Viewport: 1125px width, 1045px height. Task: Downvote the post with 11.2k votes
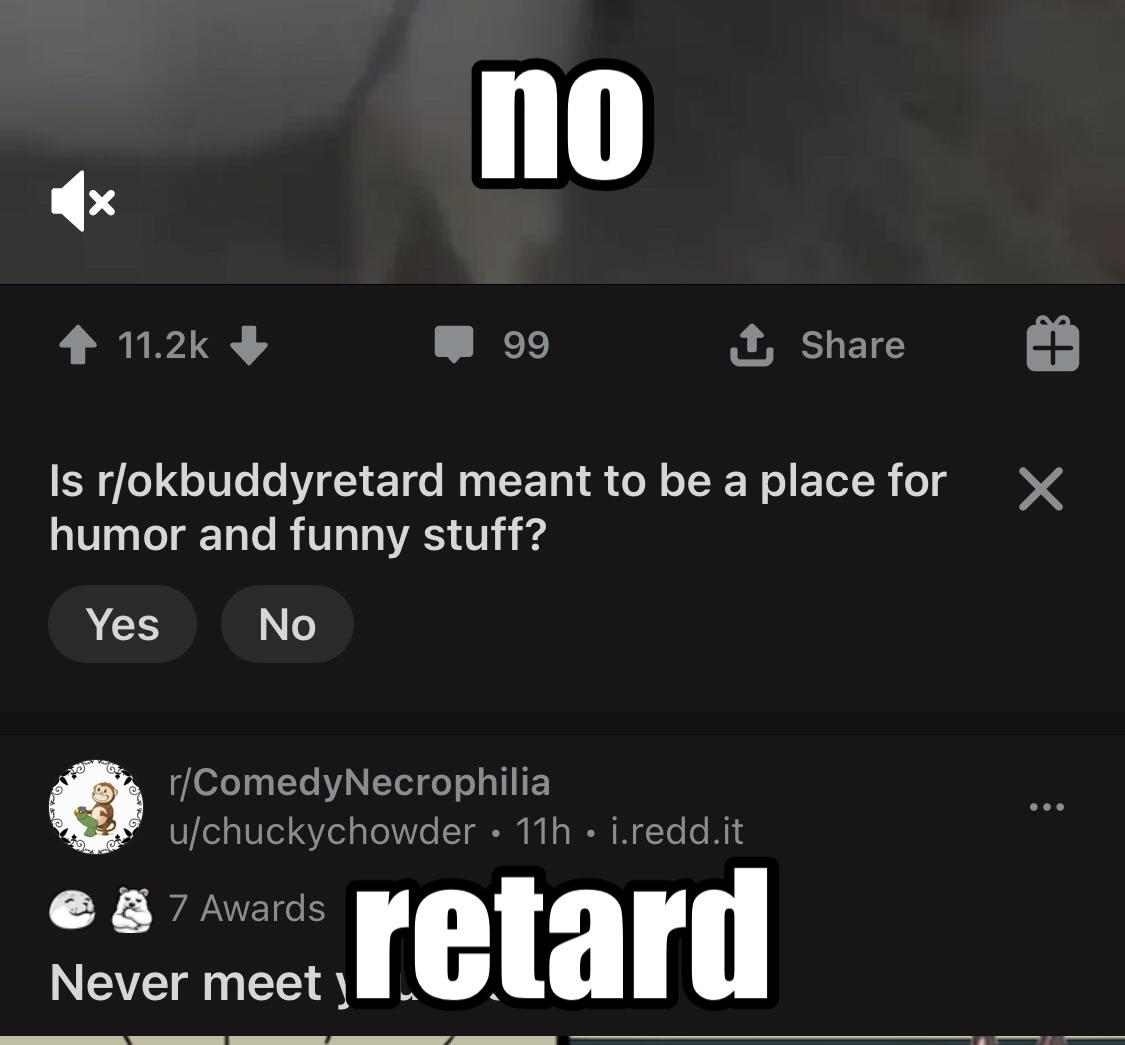click(248, 346)
